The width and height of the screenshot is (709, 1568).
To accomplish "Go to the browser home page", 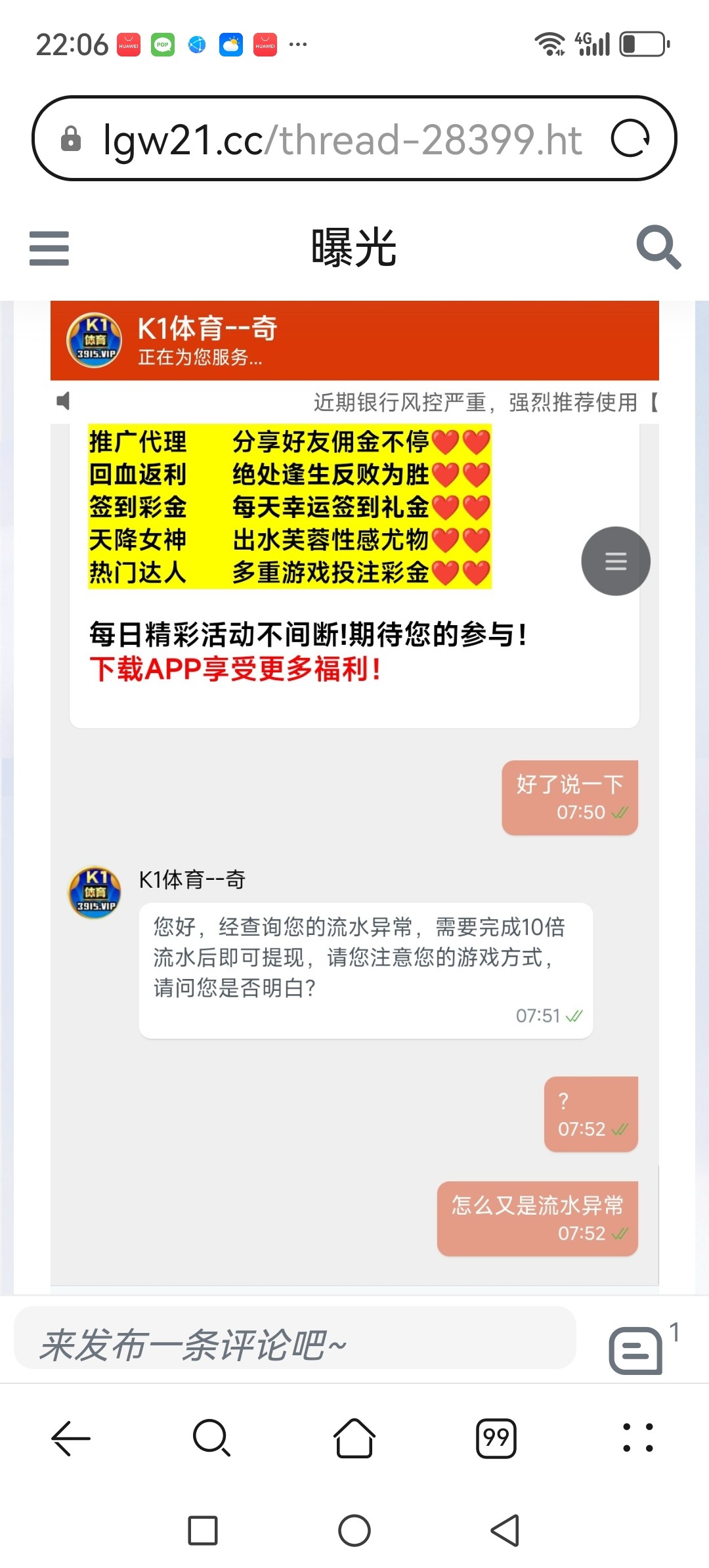I will tap(354, 1439).
